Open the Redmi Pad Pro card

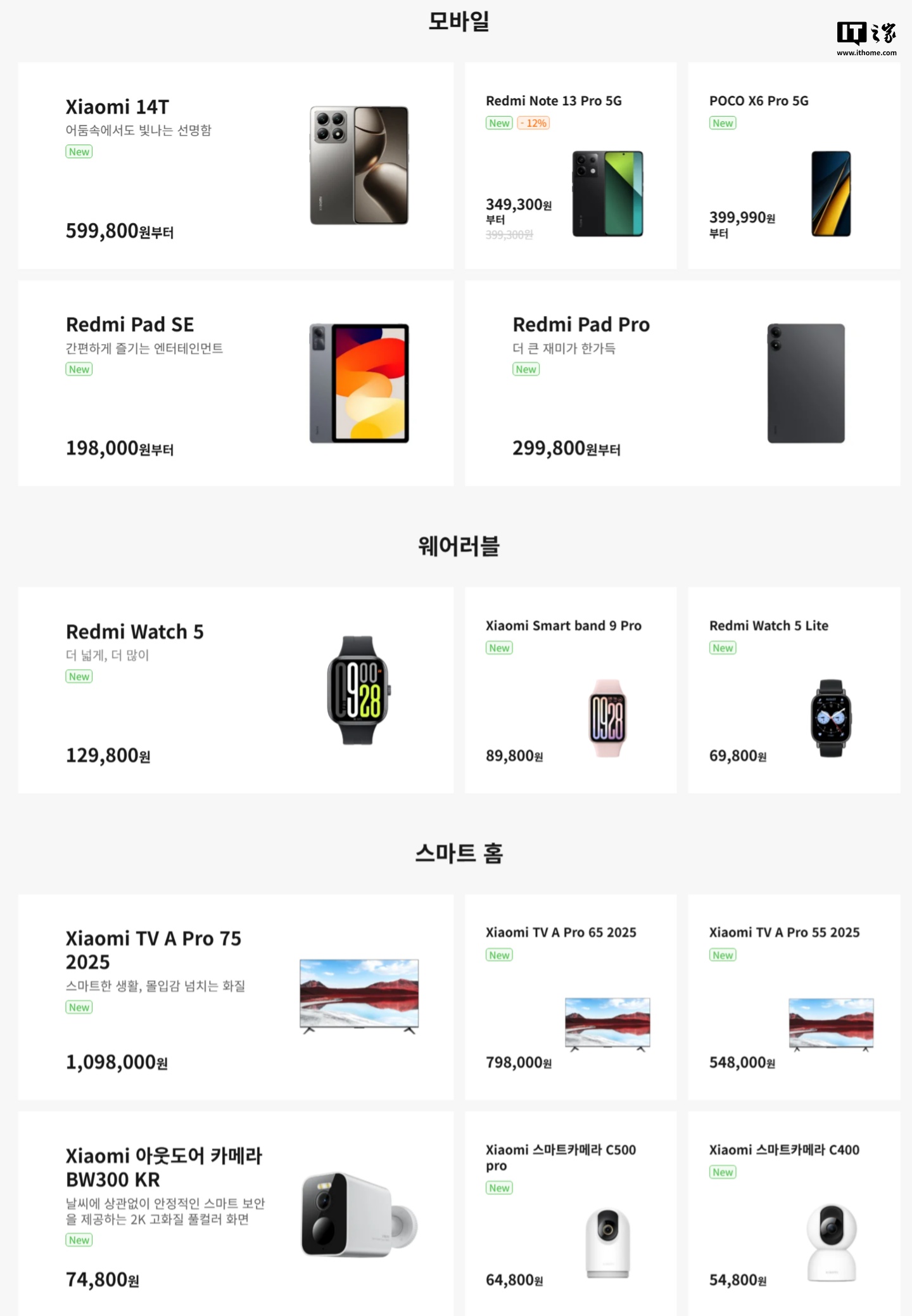click(x=682, y=383)
